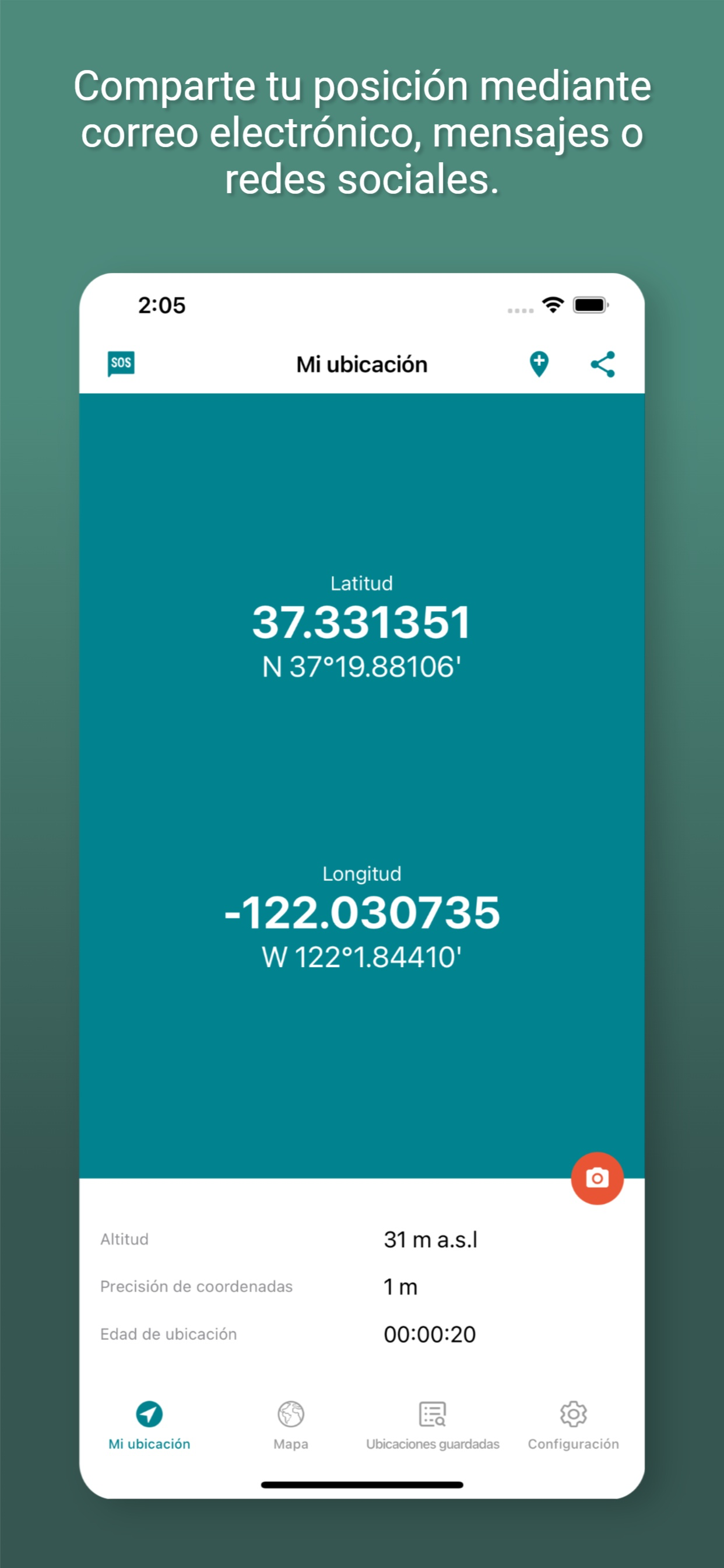
Task: Tap the Precisión de coordenadas row
Action: coord(361,1286)
